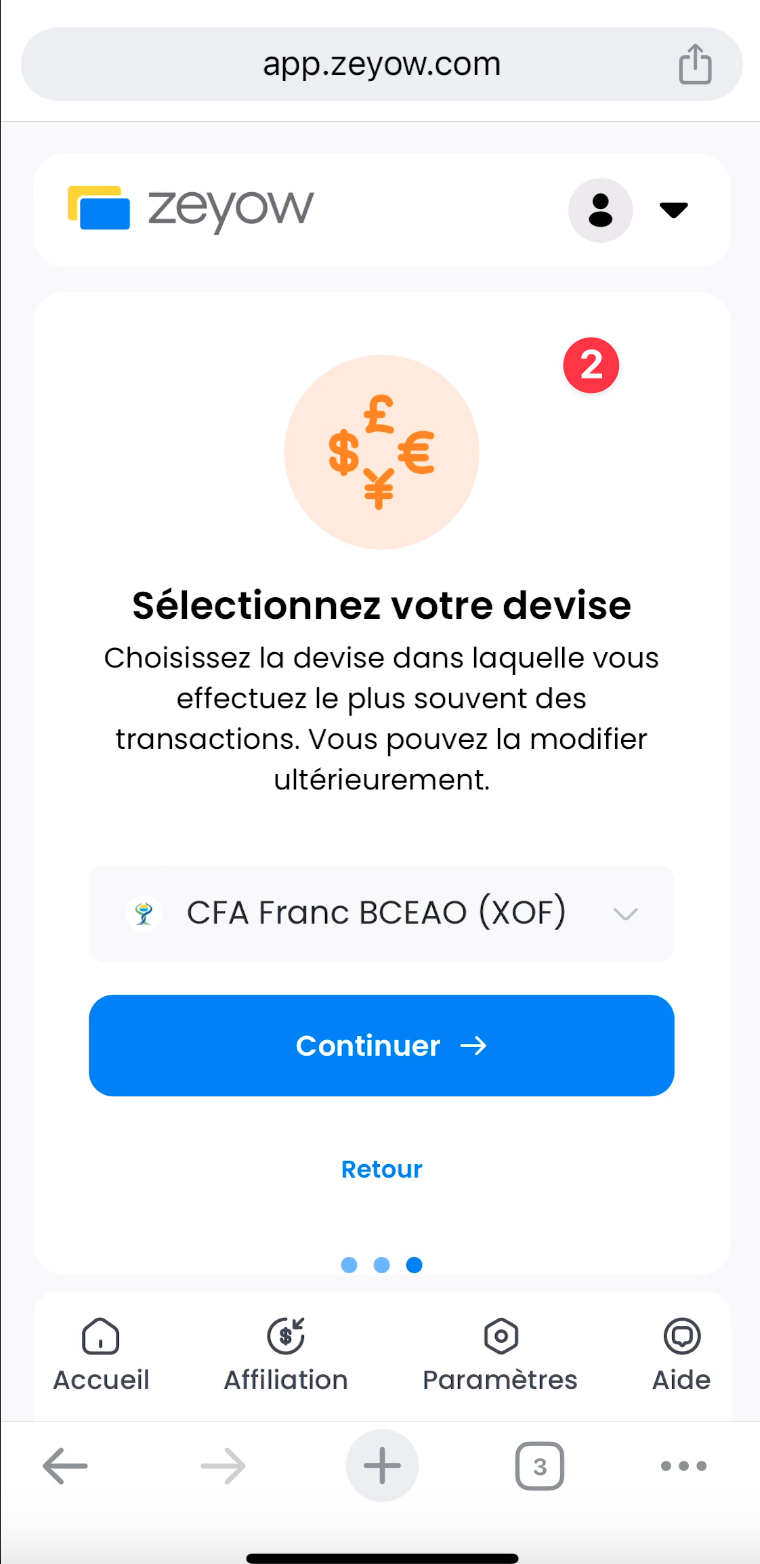Switch to the Accueil tab
Screen dimensions: 760x1564
pos(101,1356)
